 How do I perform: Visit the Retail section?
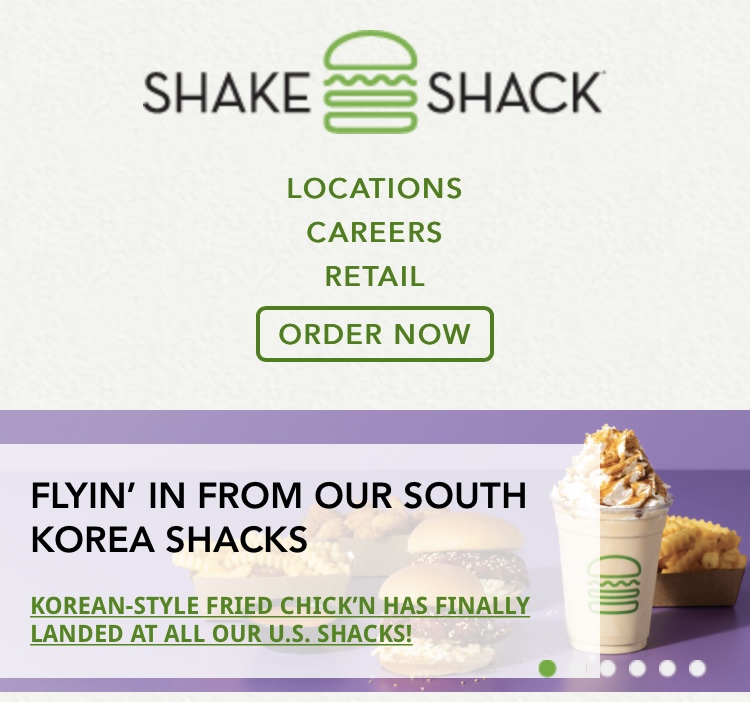point(374,276)
